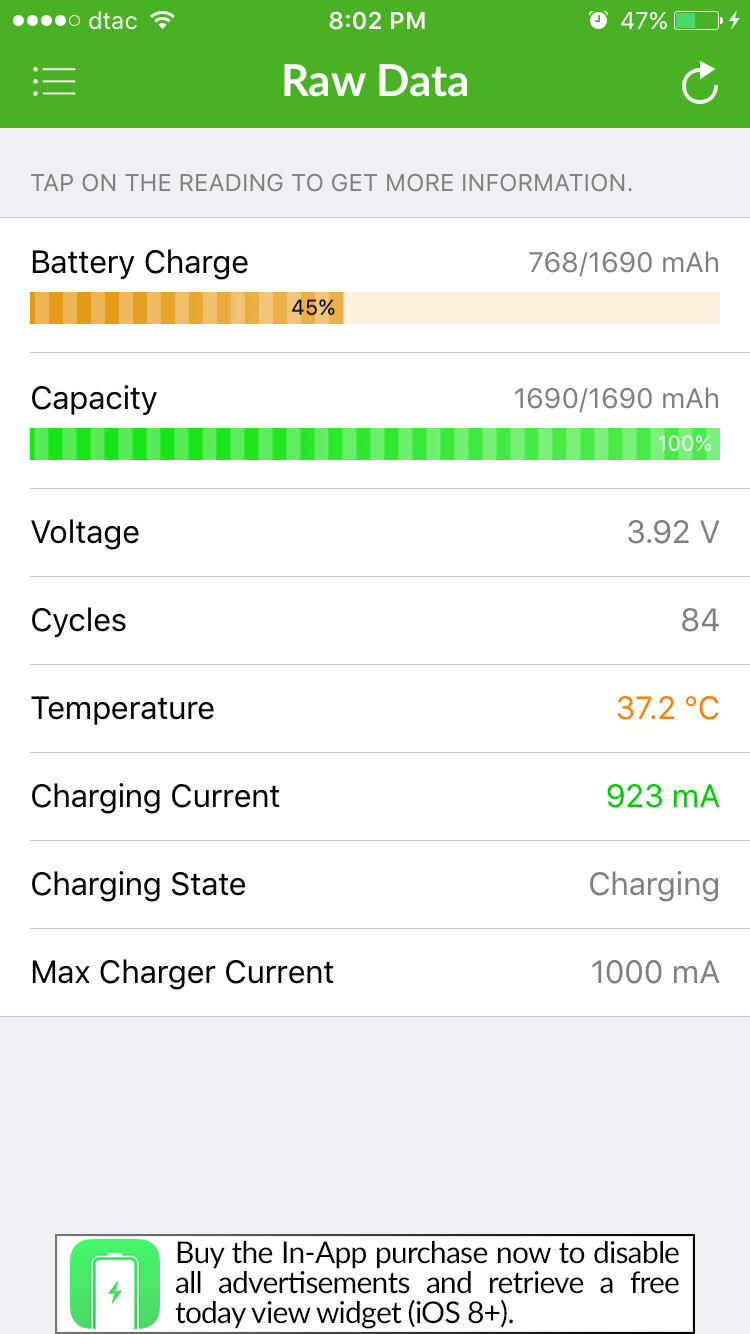Tap the In-App purchase ad banner

[x=375, y=1283]
